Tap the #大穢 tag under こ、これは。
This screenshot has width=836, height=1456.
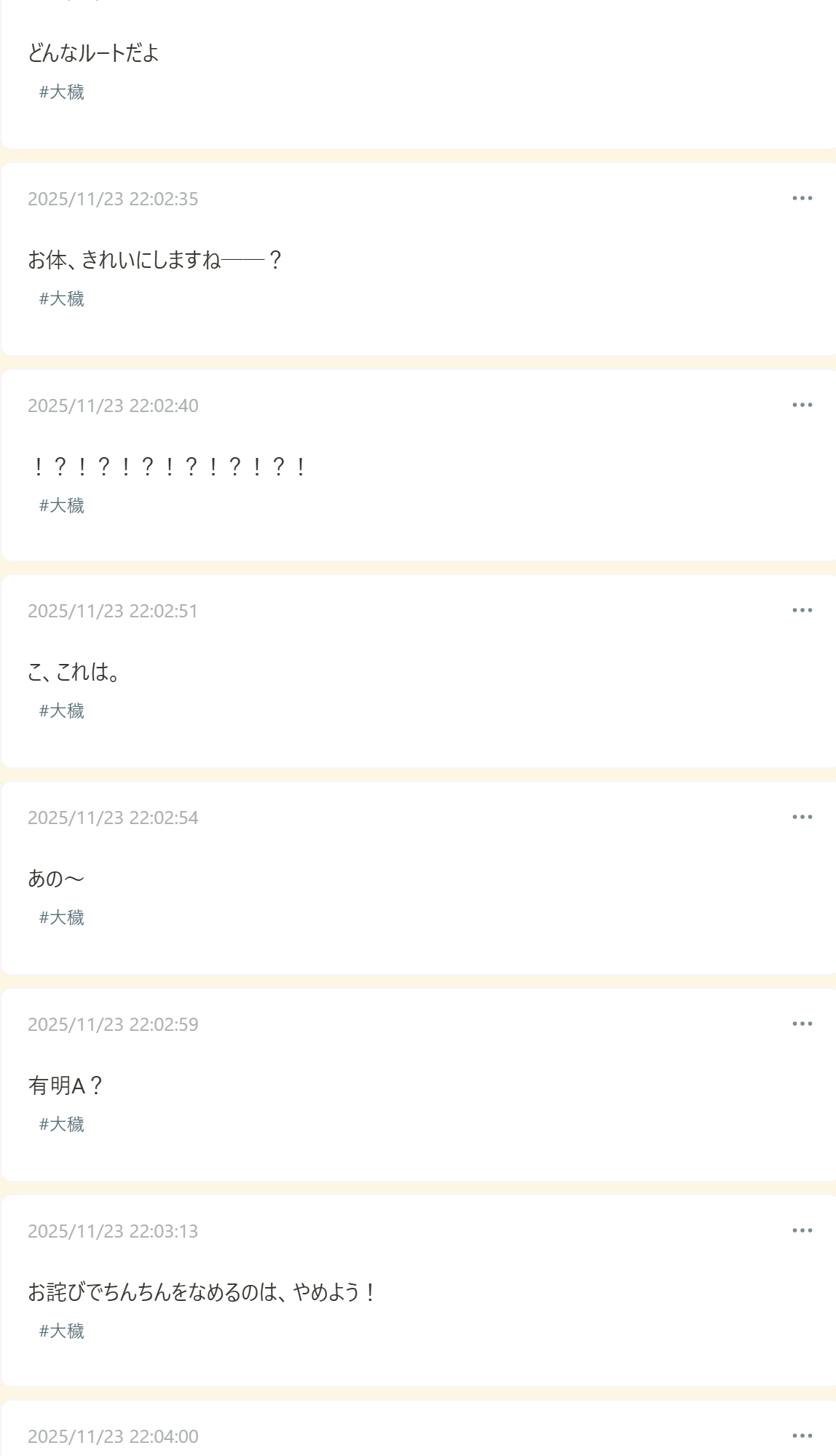(x=62, y=711)
